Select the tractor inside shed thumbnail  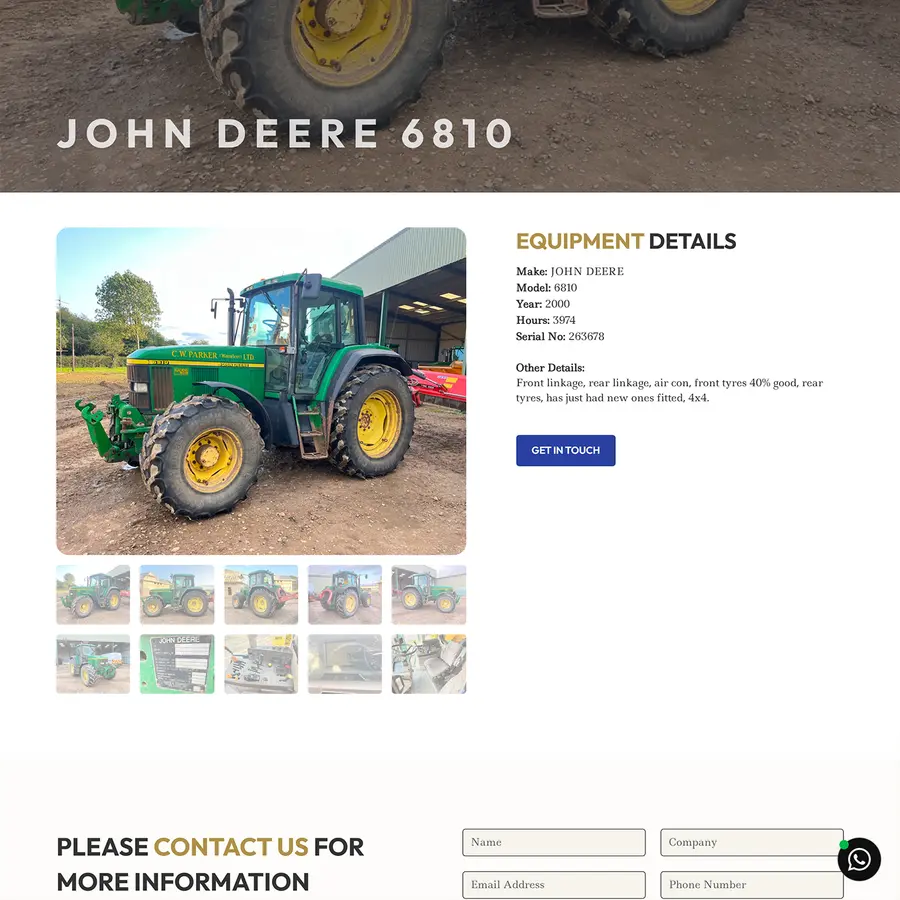[x=93, y=664]
